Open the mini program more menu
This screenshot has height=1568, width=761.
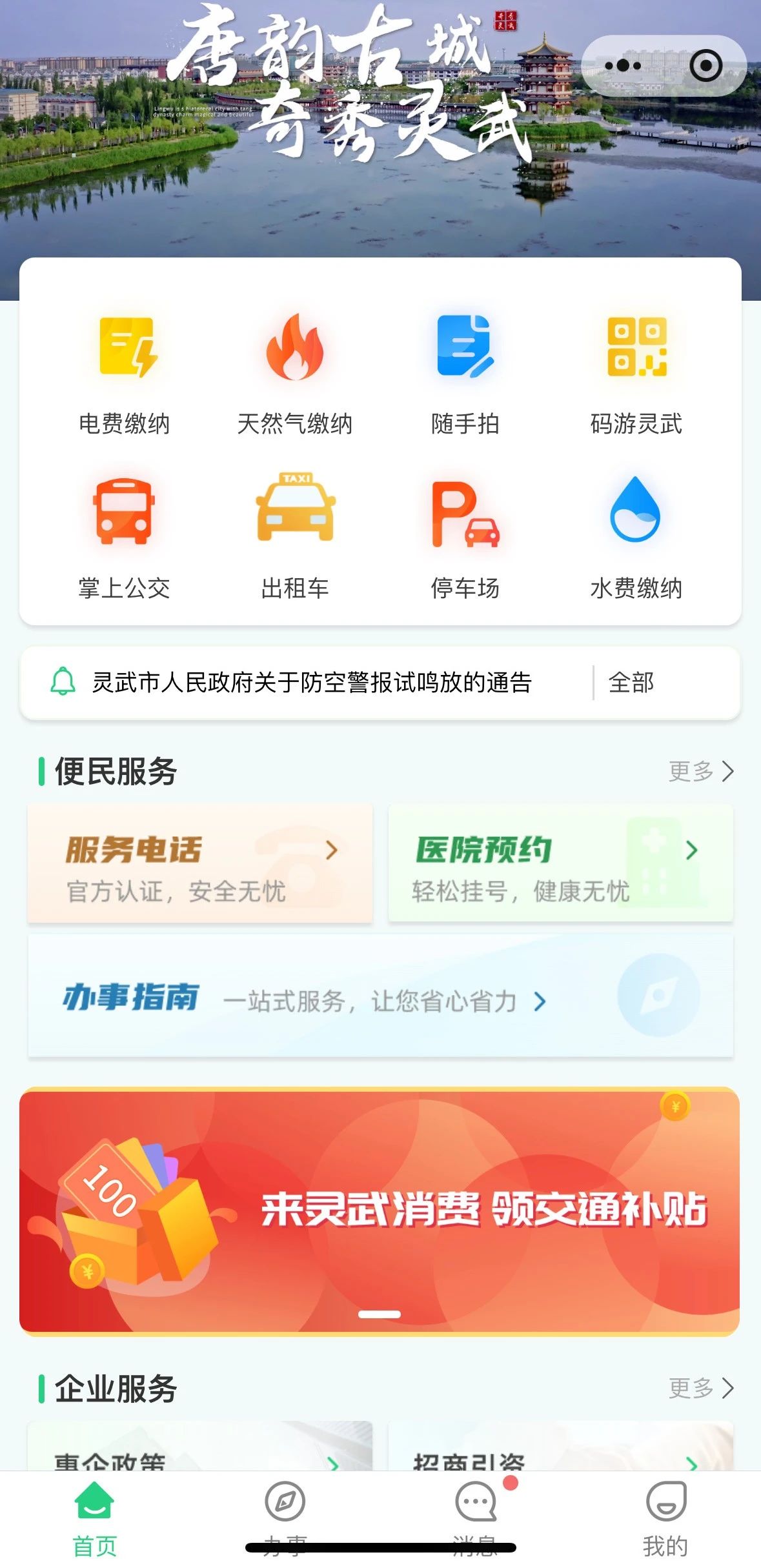pos(623,66)
